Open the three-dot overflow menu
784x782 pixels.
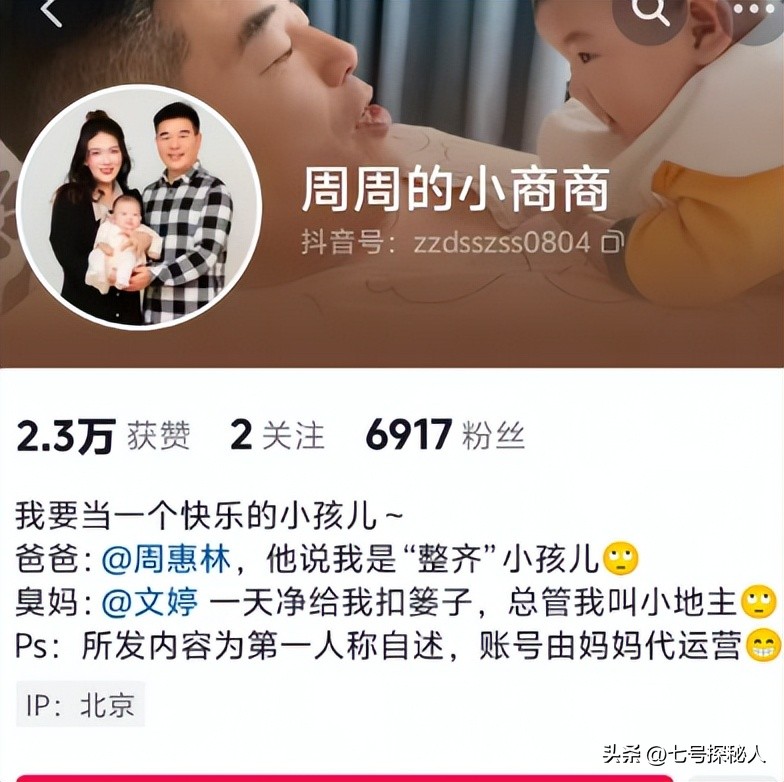pos(757,11)
